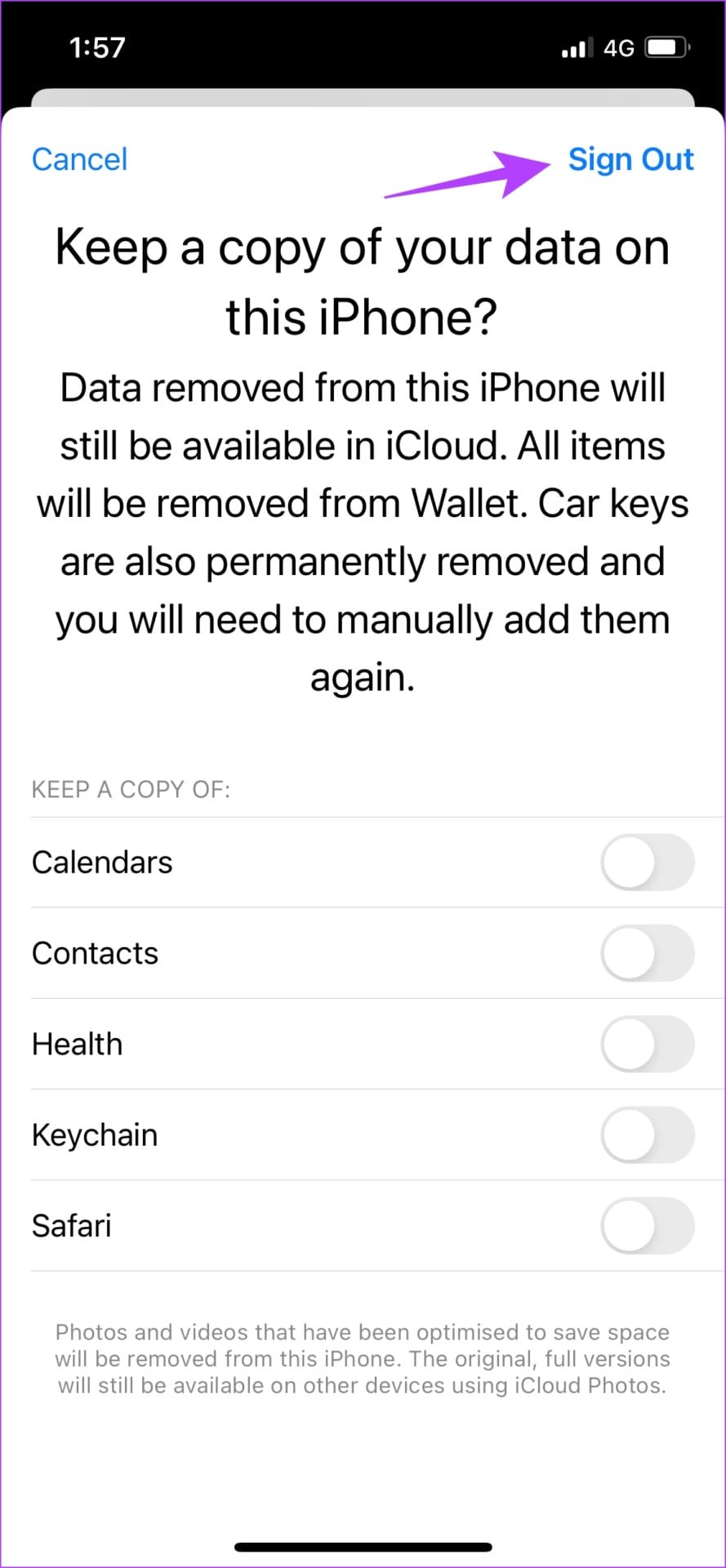
Task: Tap the clock showing 1:57
Action: click(x=98, y=47)
